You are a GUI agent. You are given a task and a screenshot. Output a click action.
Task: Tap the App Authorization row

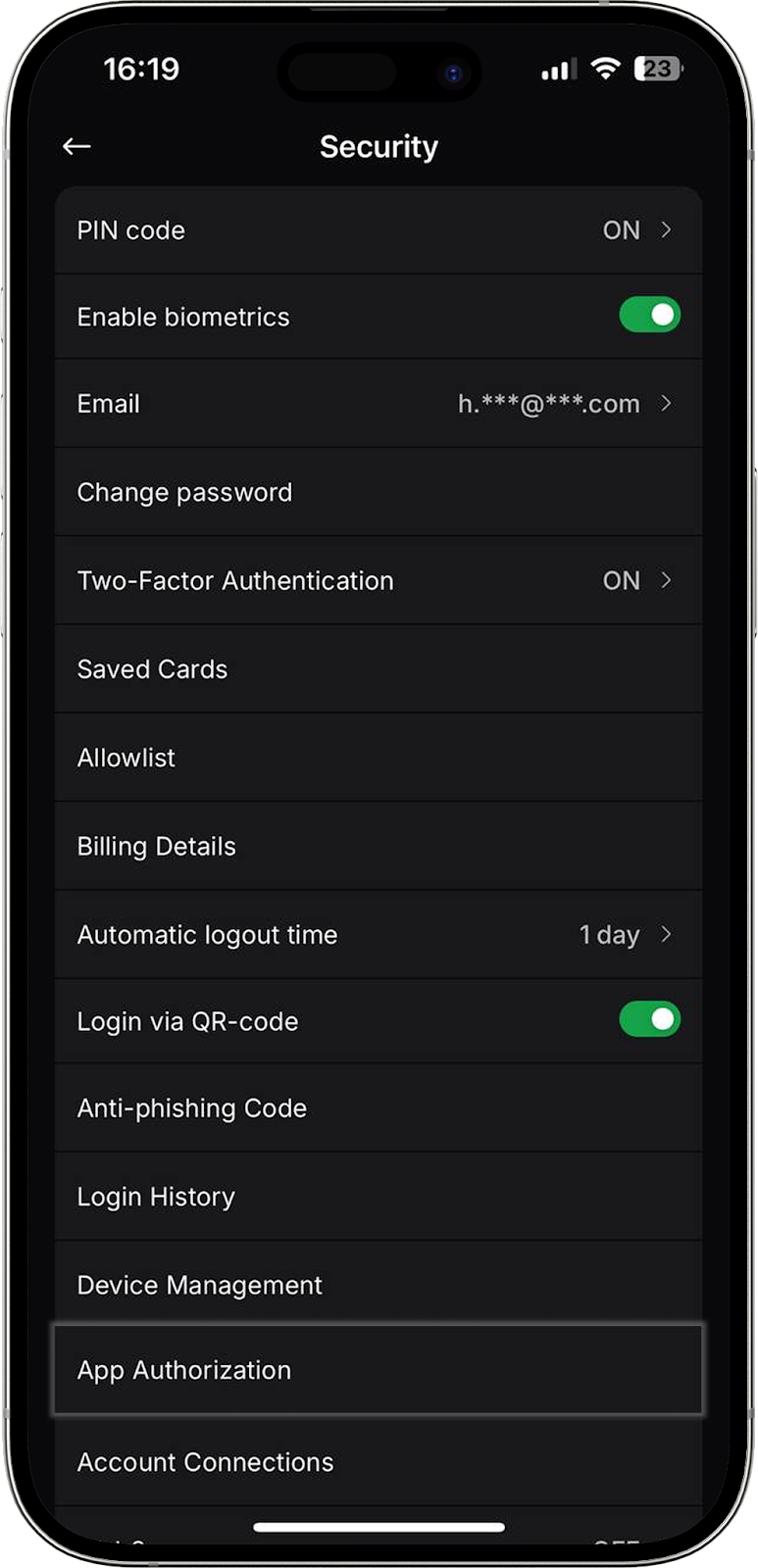(378, 1370)
